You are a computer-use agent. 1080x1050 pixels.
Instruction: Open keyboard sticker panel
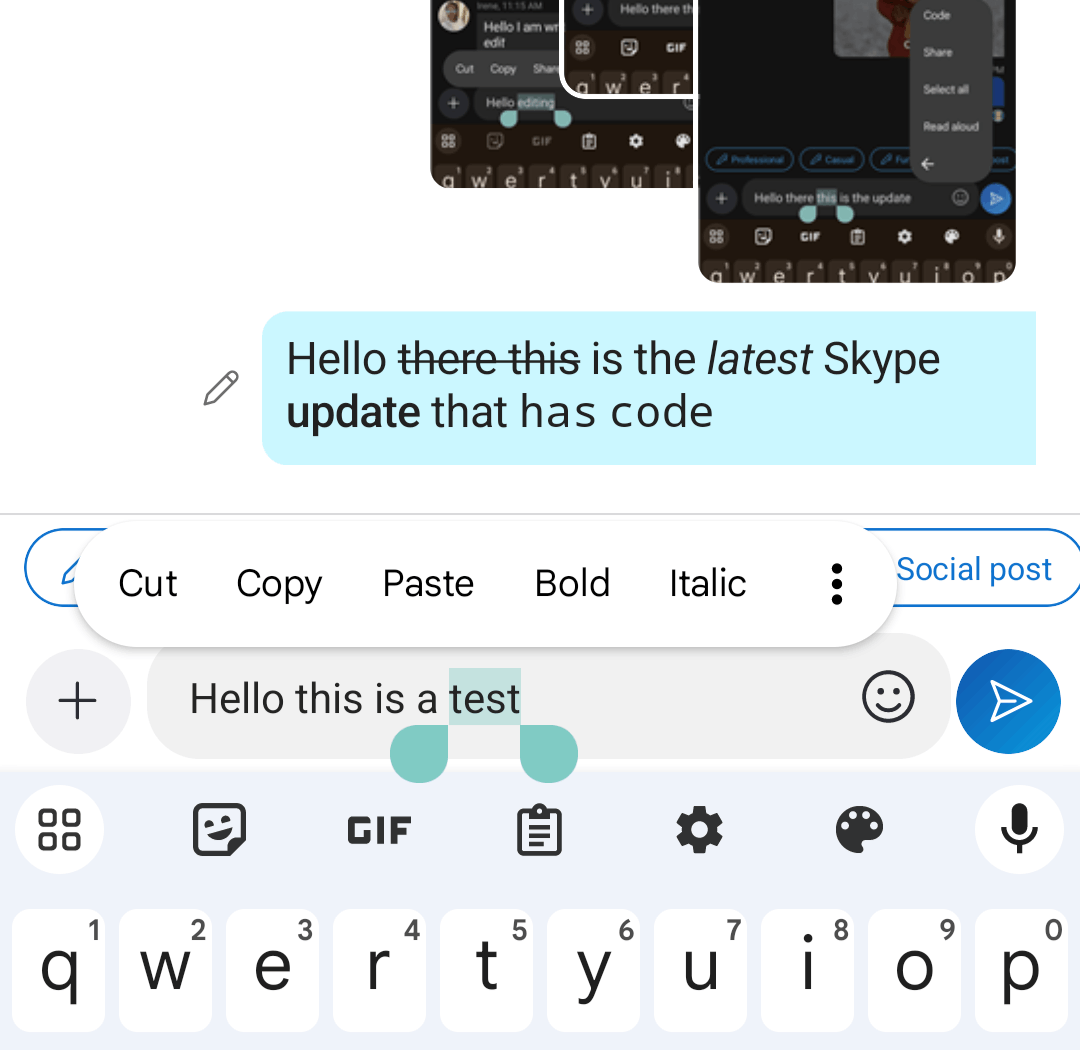coord(219,830)
